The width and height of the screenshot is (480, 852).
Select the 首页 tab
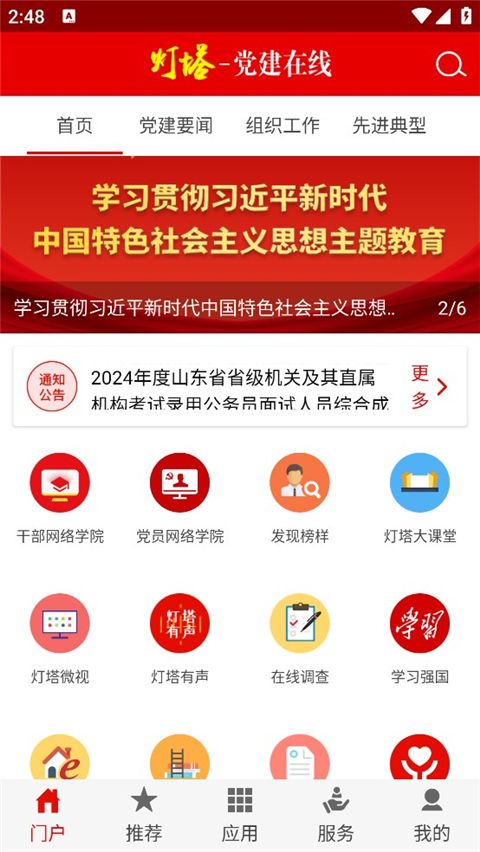pyautogui.click(x=74, y=126)
